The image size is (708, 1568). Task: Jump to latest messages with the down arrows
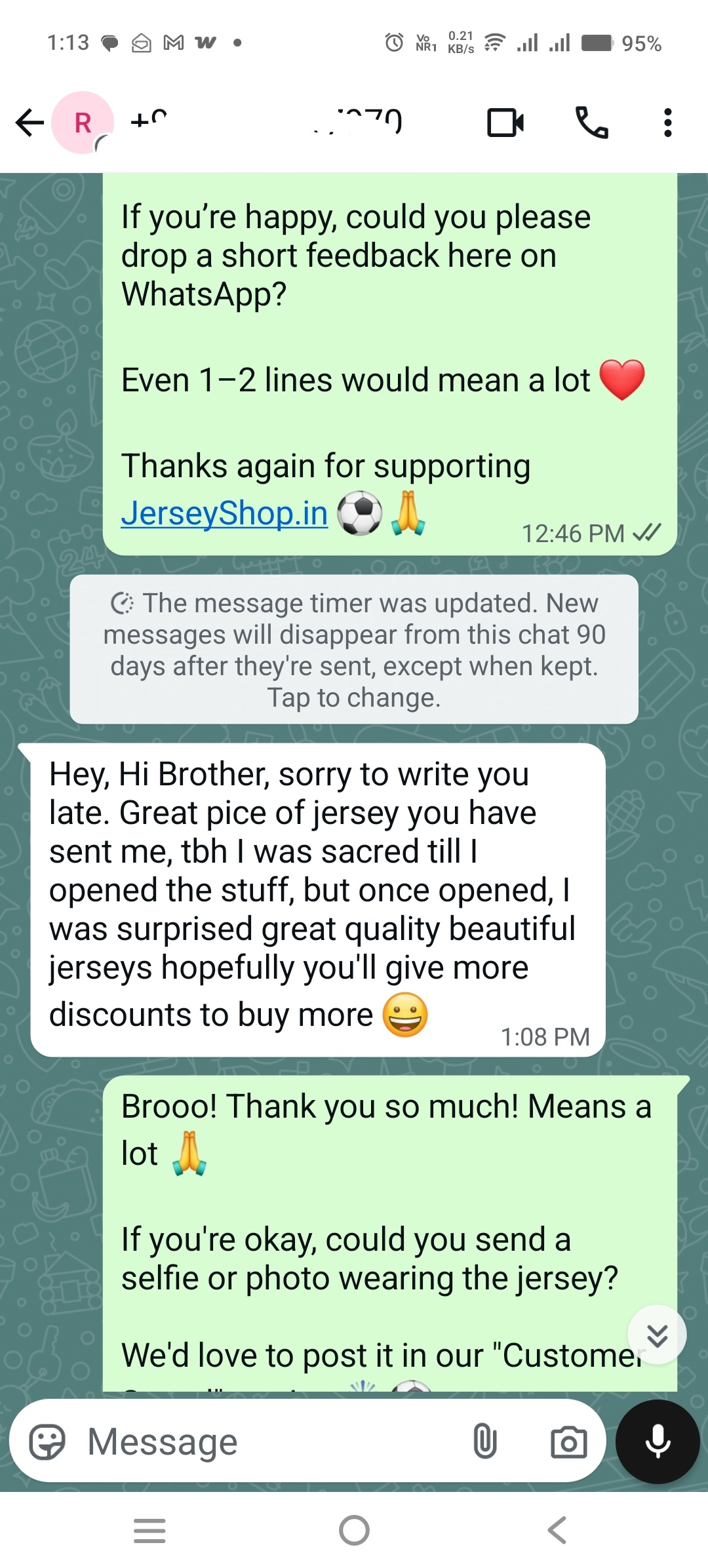click(x=657, y=1335)
